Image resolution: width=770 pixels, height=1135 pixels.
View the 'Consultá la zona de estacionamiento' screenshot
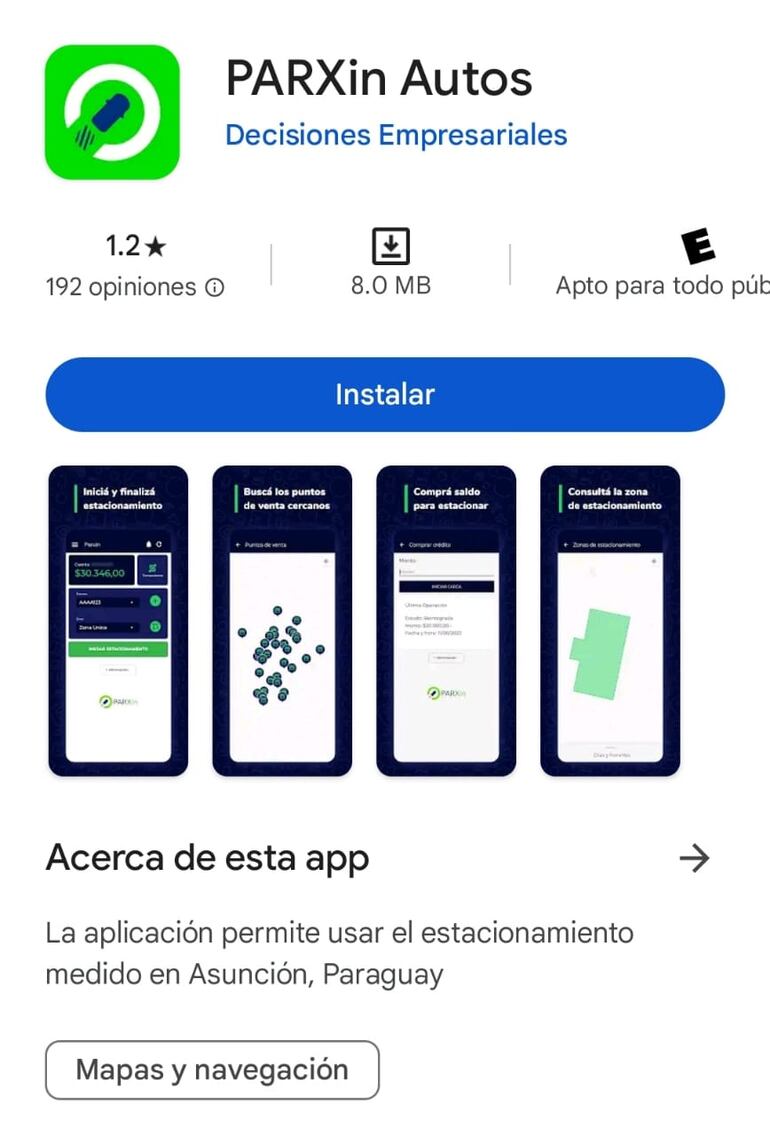click(609, 620)
